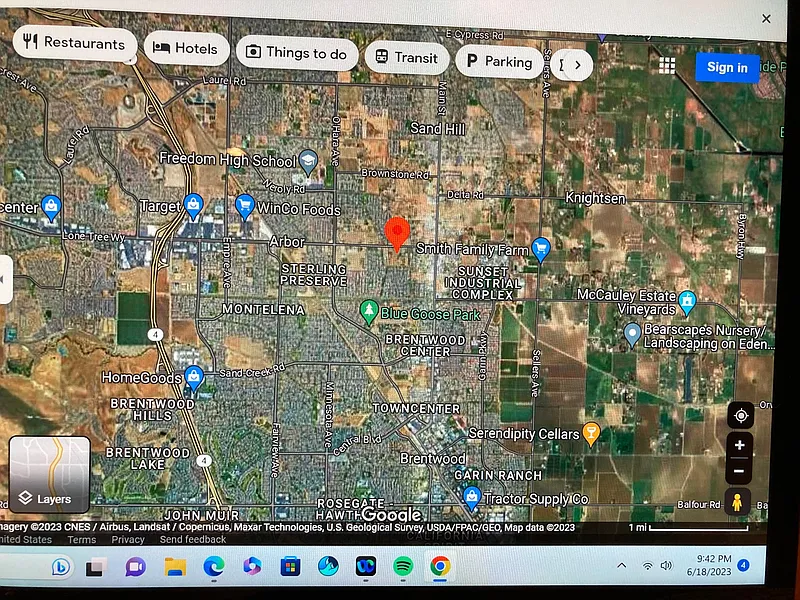Open the Privacy link

click(128, 540)
